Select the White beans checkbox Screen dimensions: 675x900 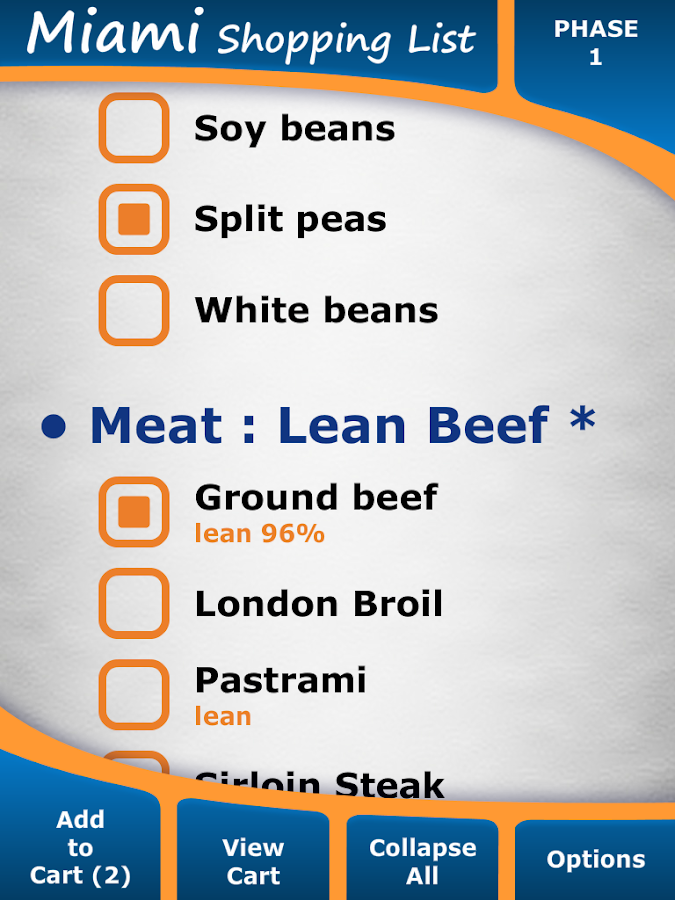pyautogui.click(x=134, y=310)
